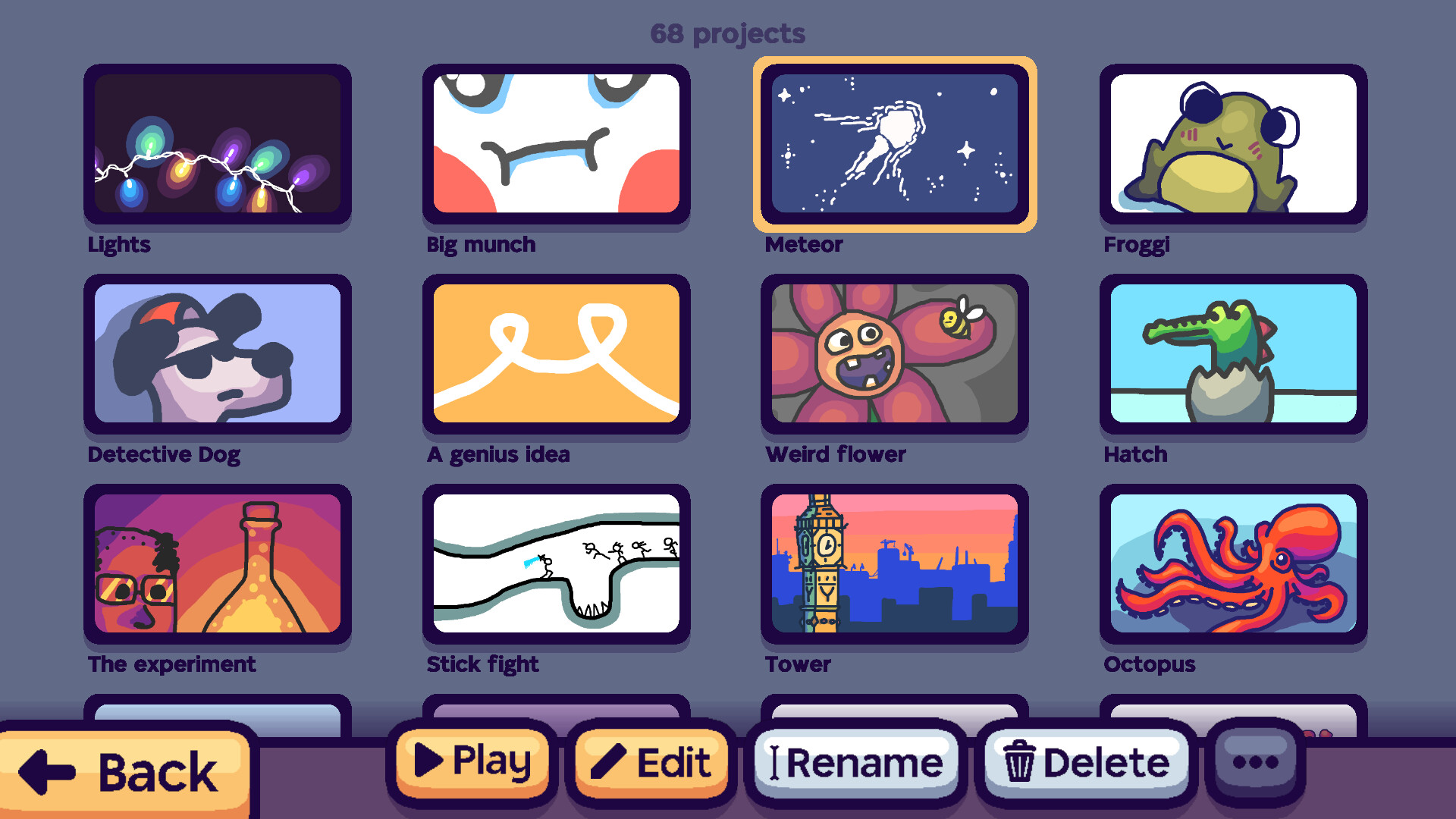Viewport: 1456px width, 819px height.
Task: Select the Lights project
Action: (218, 143)
